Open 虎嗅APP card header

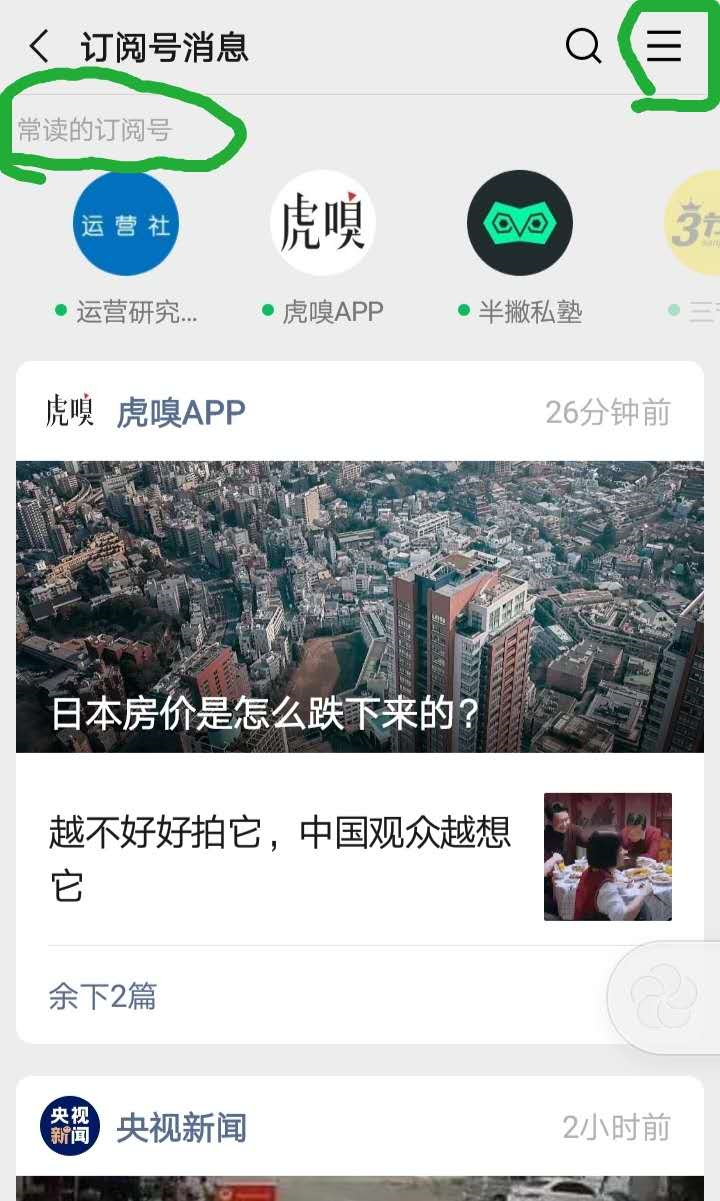[x=180, y=412]
